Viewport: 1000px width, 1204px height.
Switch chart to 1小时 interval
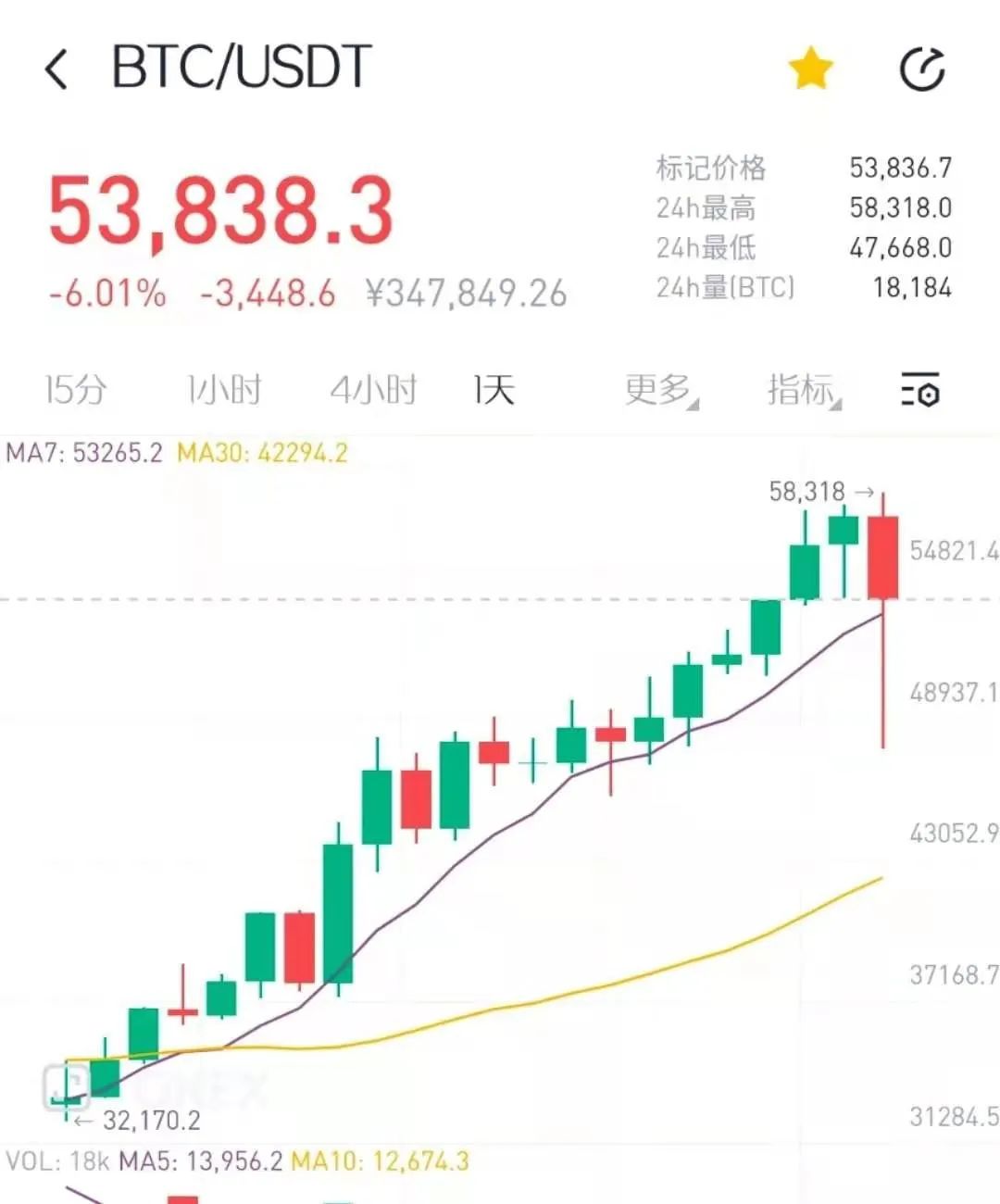pos(225,390)
